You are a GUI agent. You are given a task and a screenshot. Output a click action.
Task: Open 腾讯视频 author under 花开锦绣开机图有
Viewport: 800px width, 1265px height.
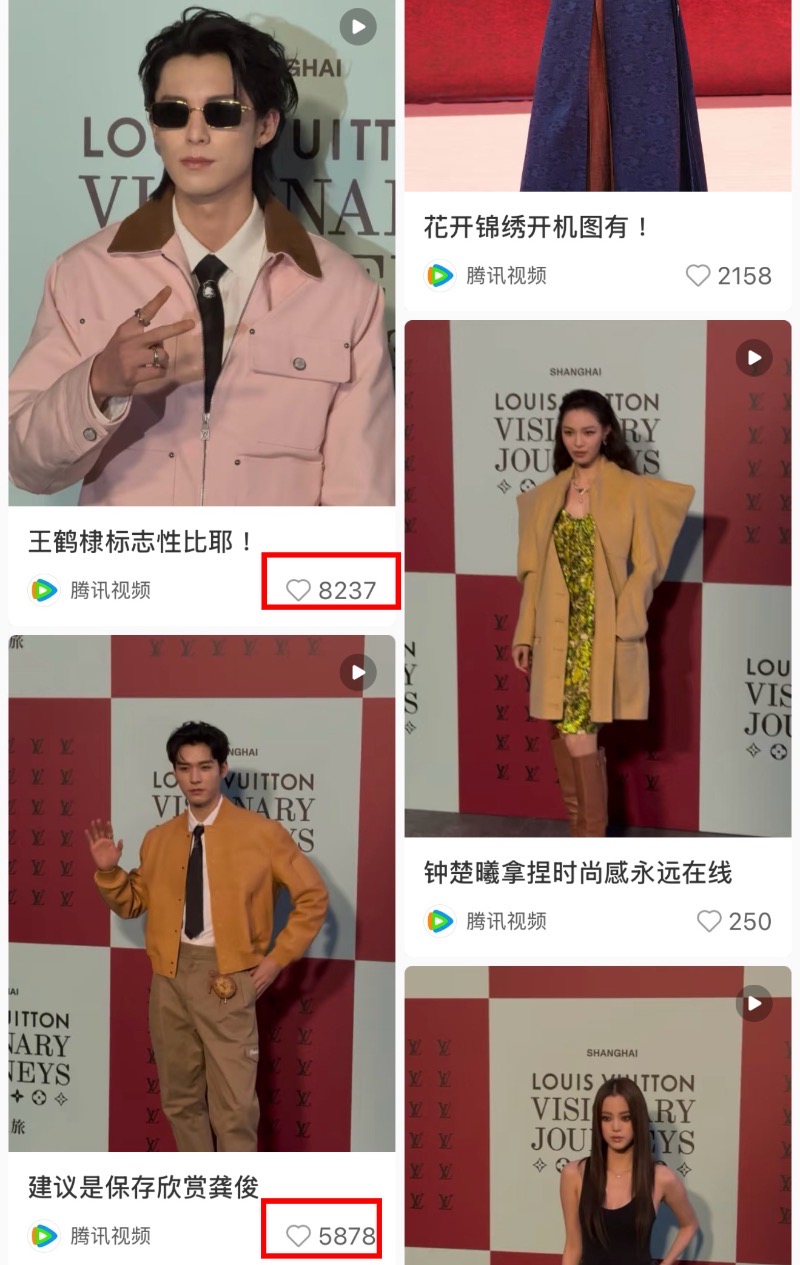tap(487, 276)
